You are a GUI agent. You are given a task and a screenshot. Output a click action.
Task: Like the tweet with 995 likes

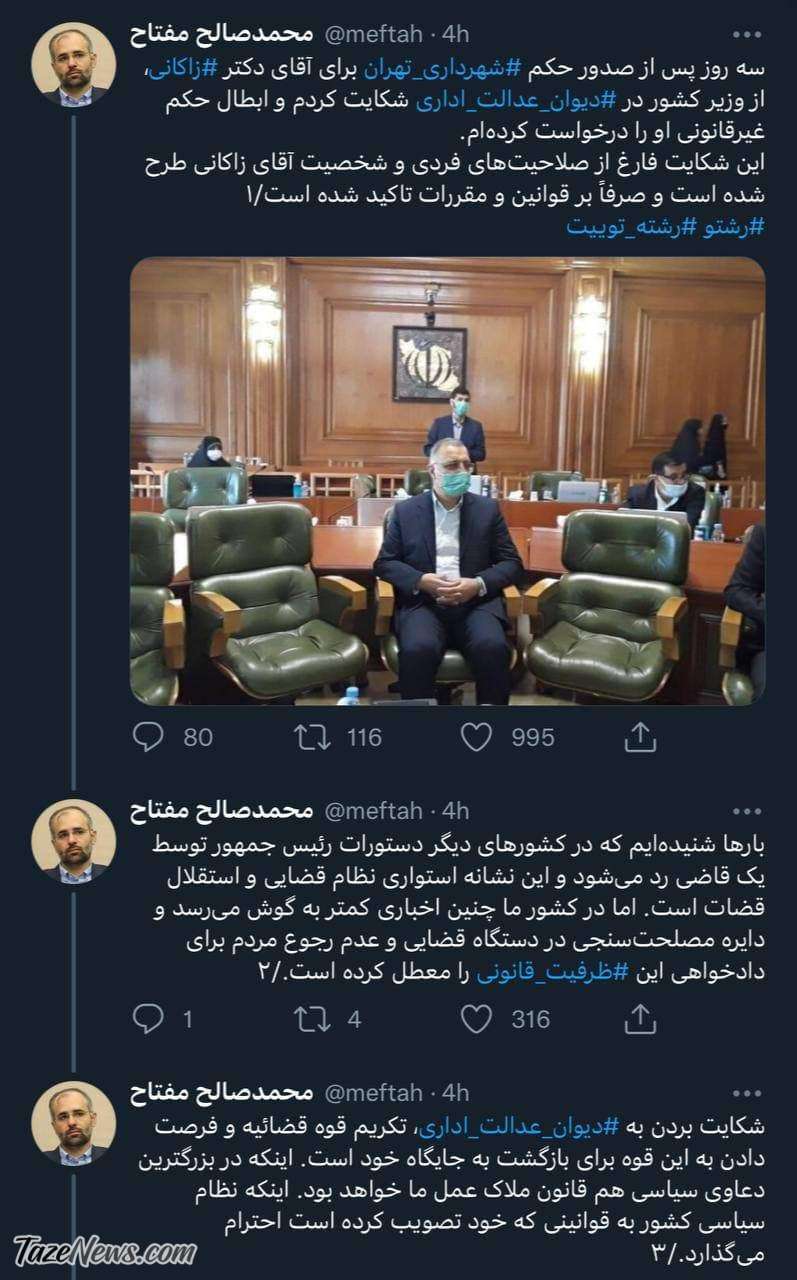coord(476,737)
